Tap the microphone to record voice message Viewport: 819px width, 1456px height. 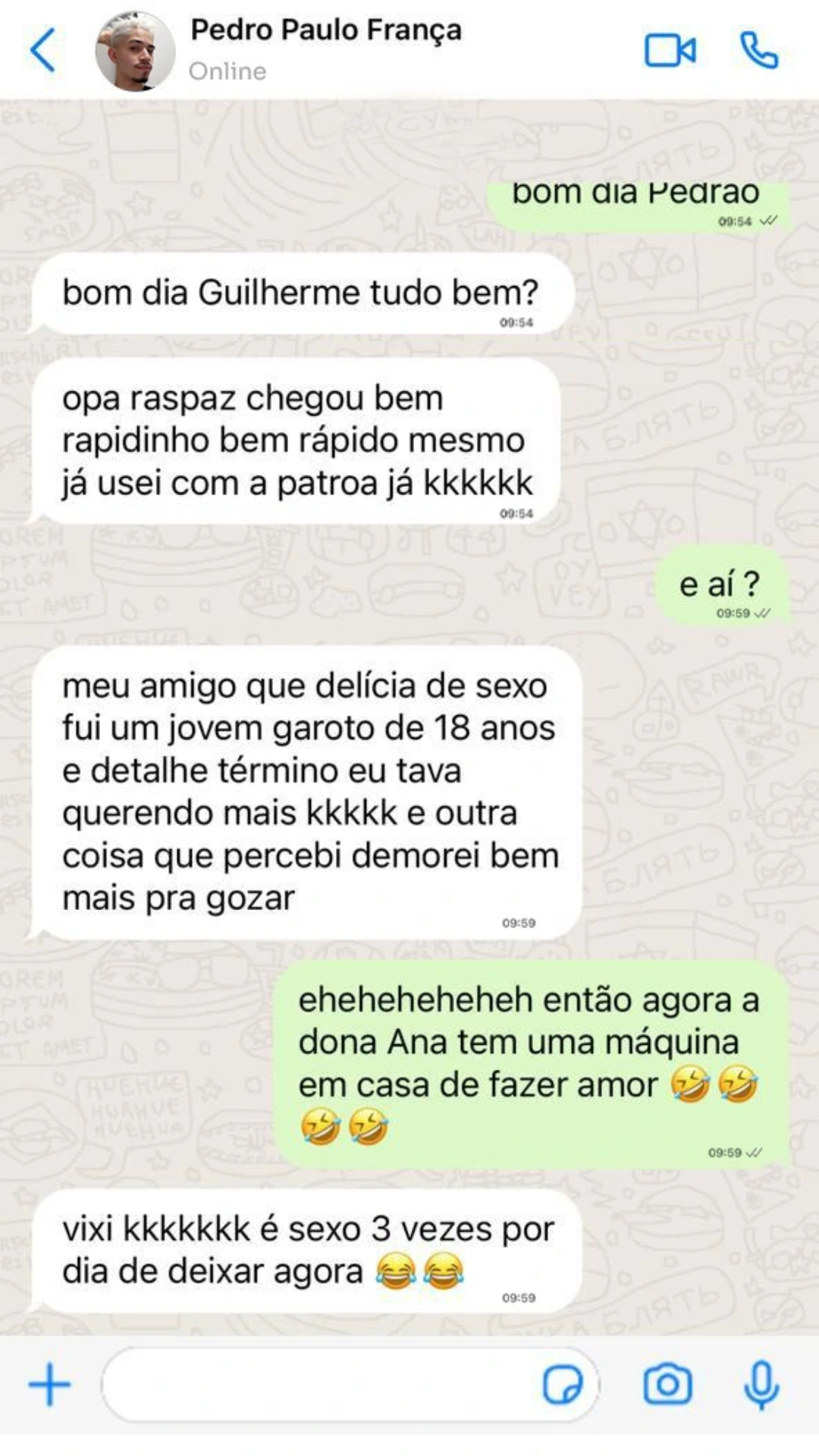click(x=761, y=1385)
